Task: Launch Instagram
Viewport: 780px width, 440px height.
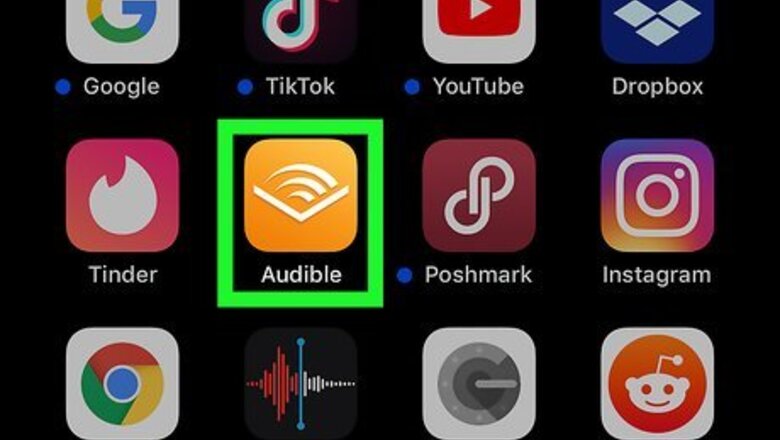Action: coord(656,196)
